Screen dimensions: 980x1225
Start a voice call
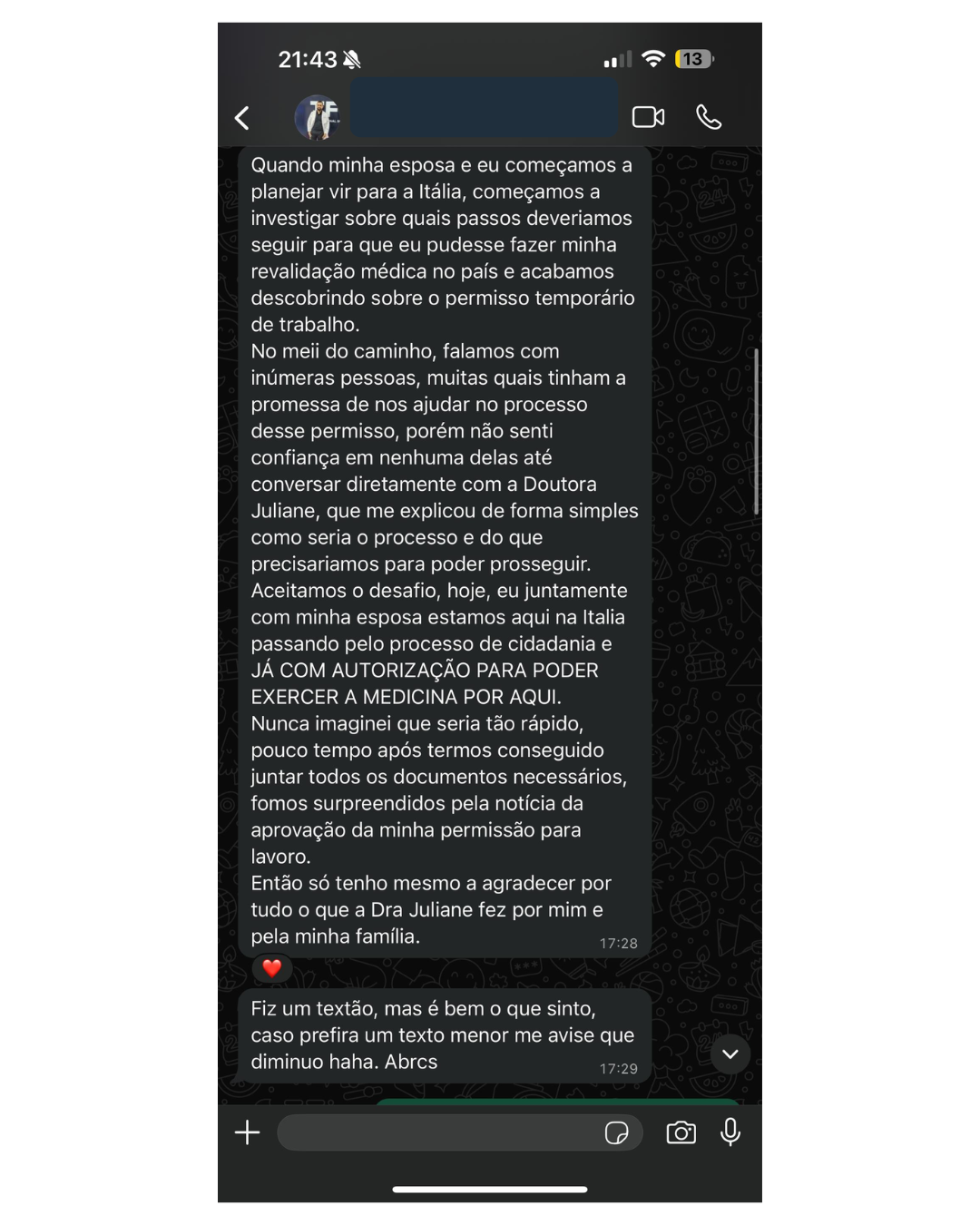[x=709, y=117]
